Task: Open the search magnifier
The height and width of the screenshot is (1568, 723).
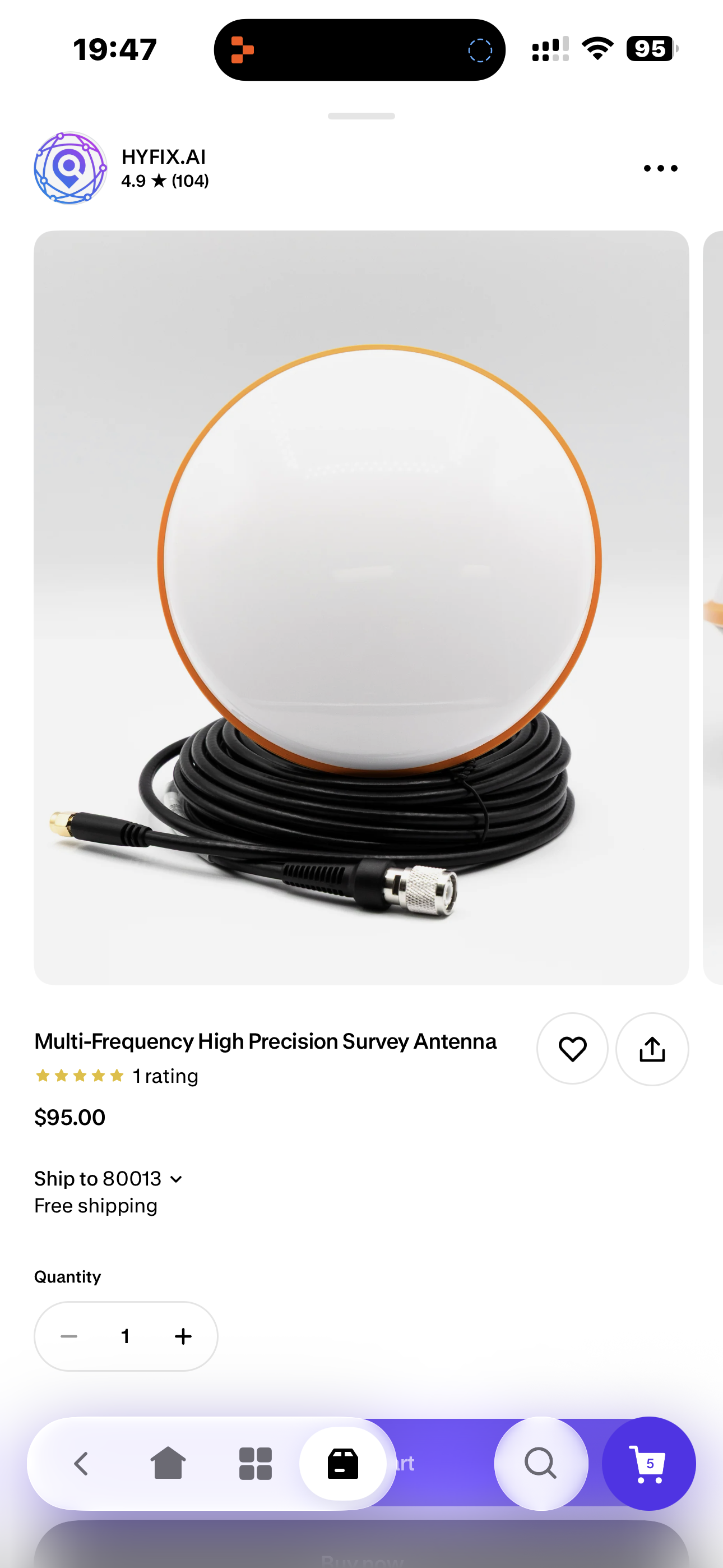Action: coord(540,1463)
